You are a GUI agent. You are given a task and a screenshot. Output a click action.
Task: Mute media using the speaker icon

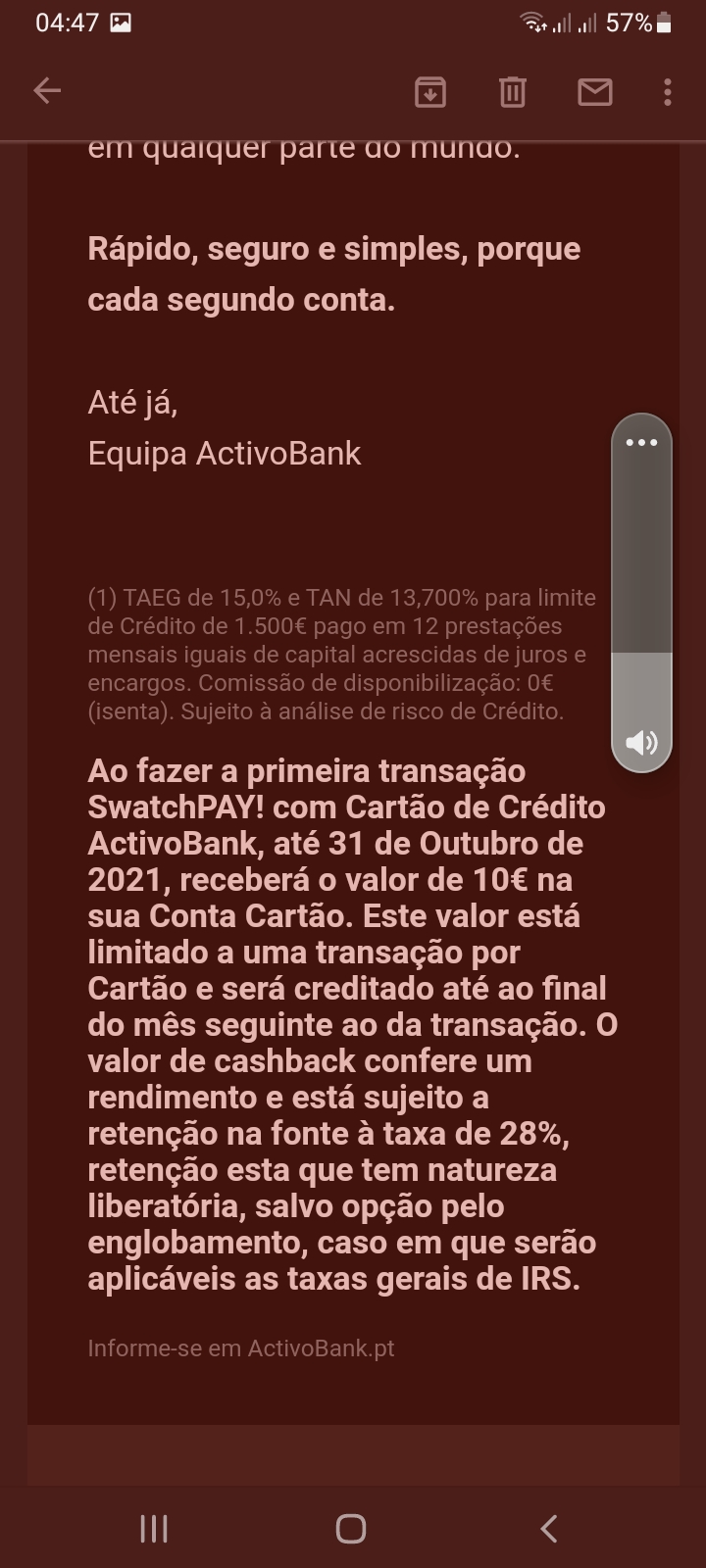(641, 742)
